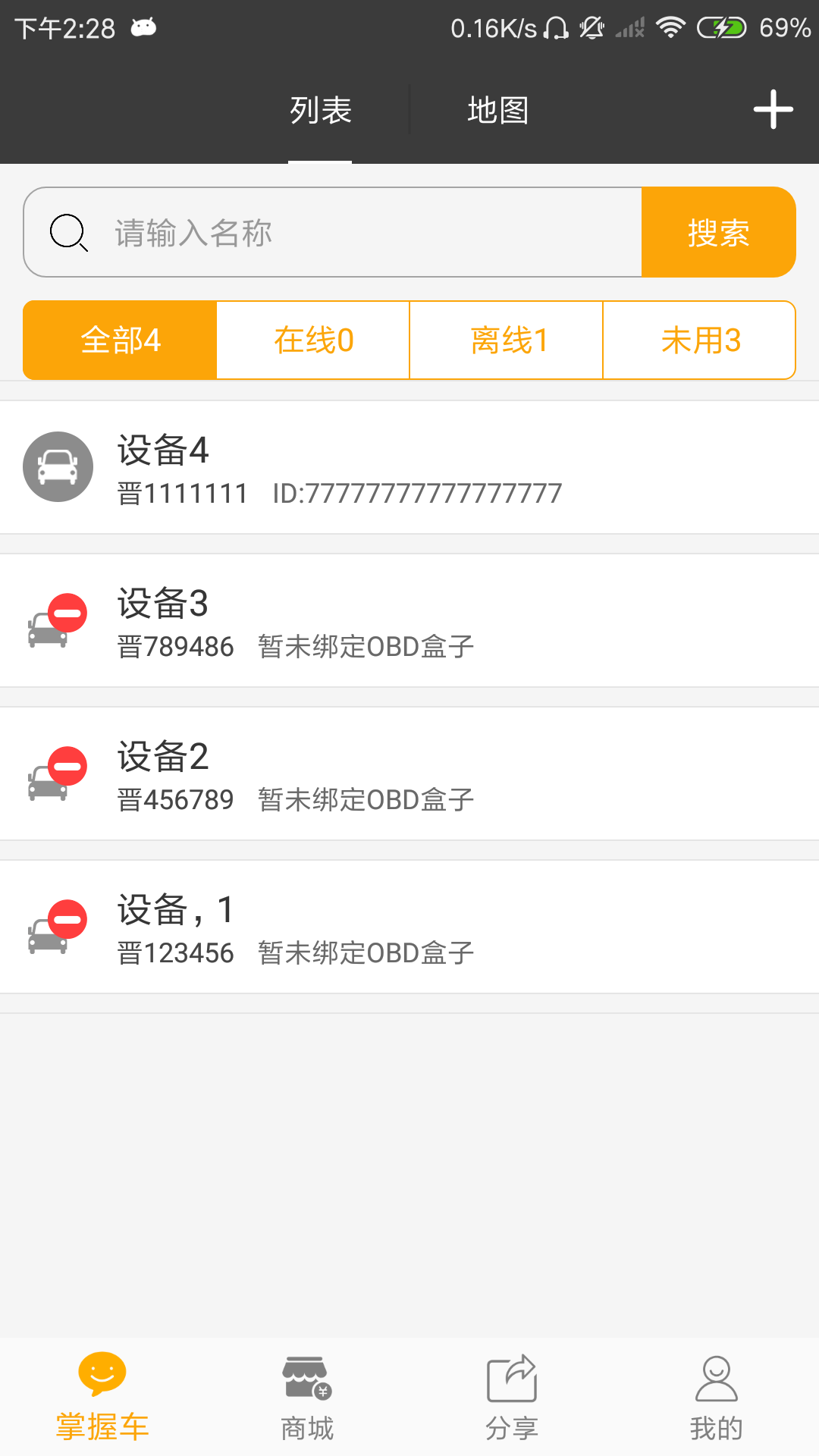819x1456 pixels.
Task: Filter by 在线0
Action: point(313,340)
